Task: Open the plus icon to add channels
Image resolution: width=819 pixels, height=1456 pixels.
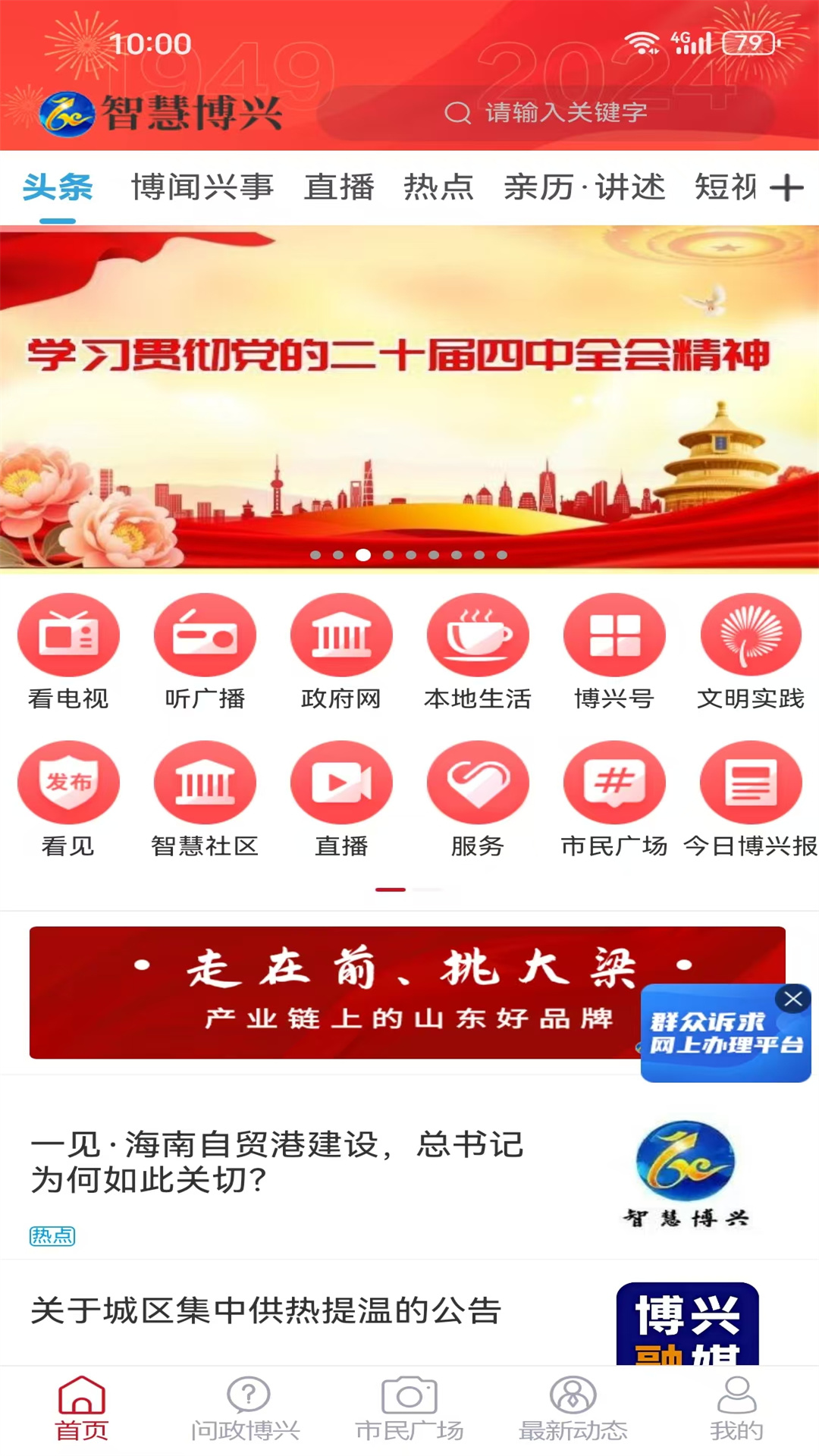Action: click(786, 187)
